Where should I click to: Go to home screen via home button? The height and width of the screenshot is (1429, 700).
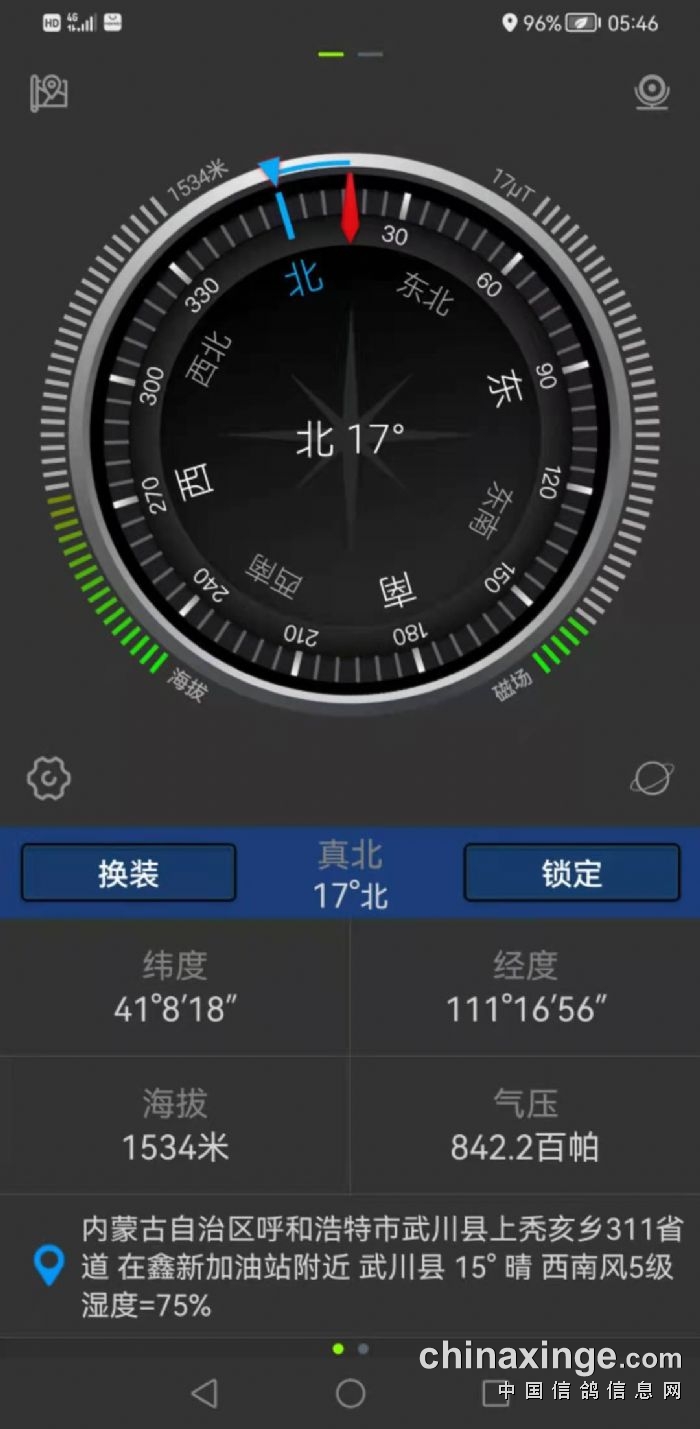[350, 1393]
